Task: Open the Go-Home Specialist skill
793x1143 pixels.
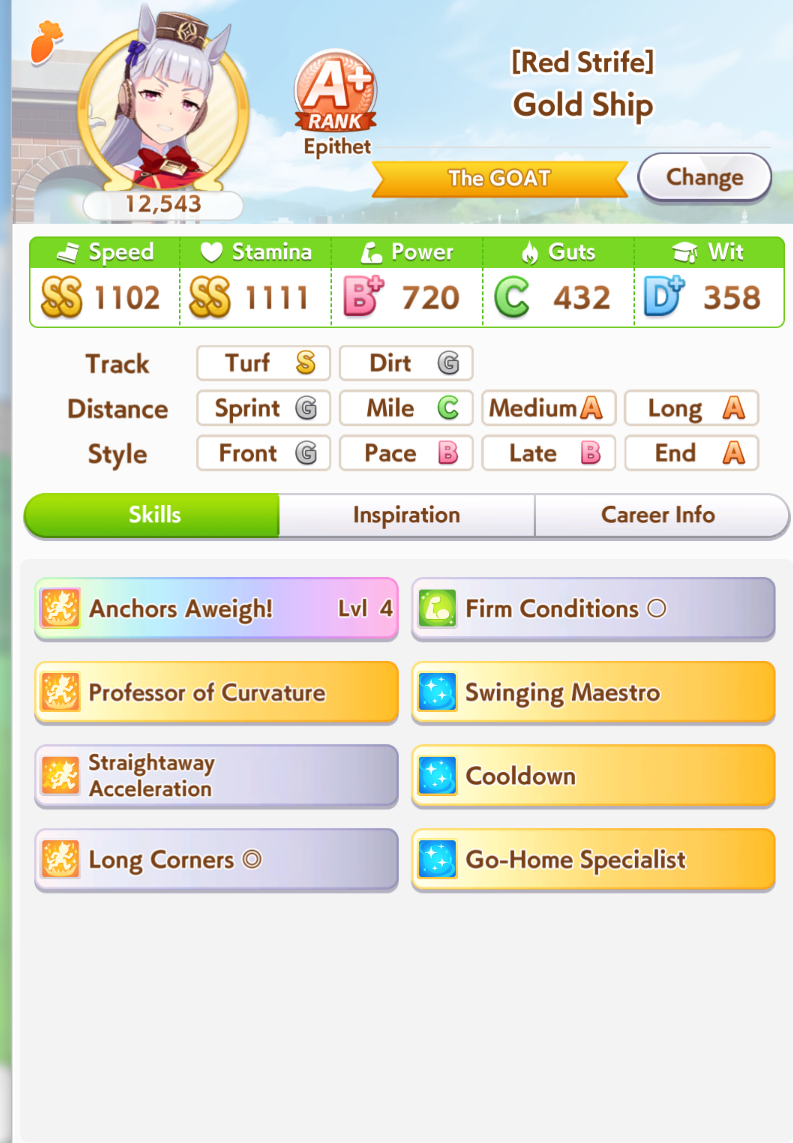Action: 593,859
